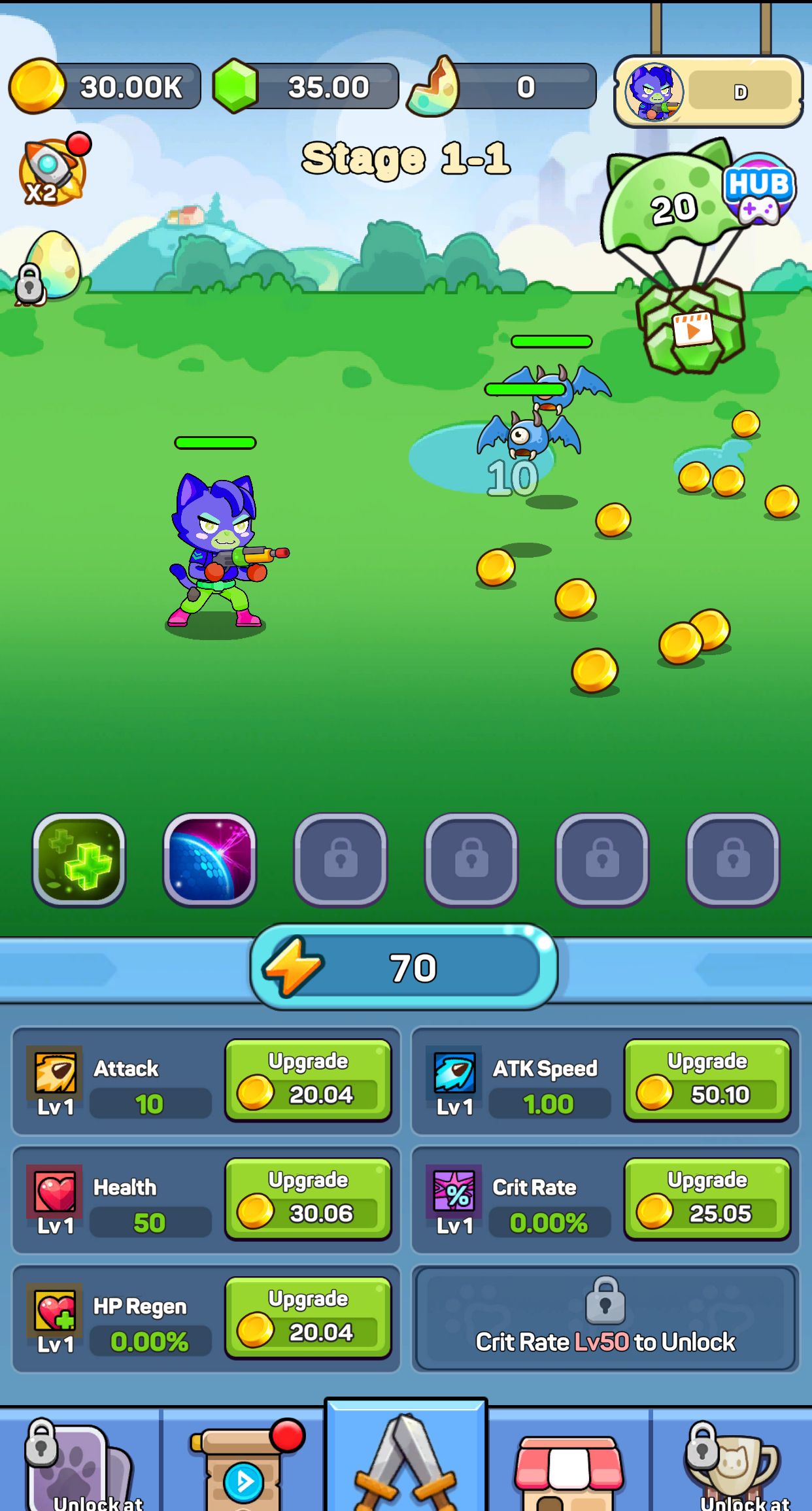
Task: Upgrade Attack for 20.04 coins
Action: [308, 1080]
